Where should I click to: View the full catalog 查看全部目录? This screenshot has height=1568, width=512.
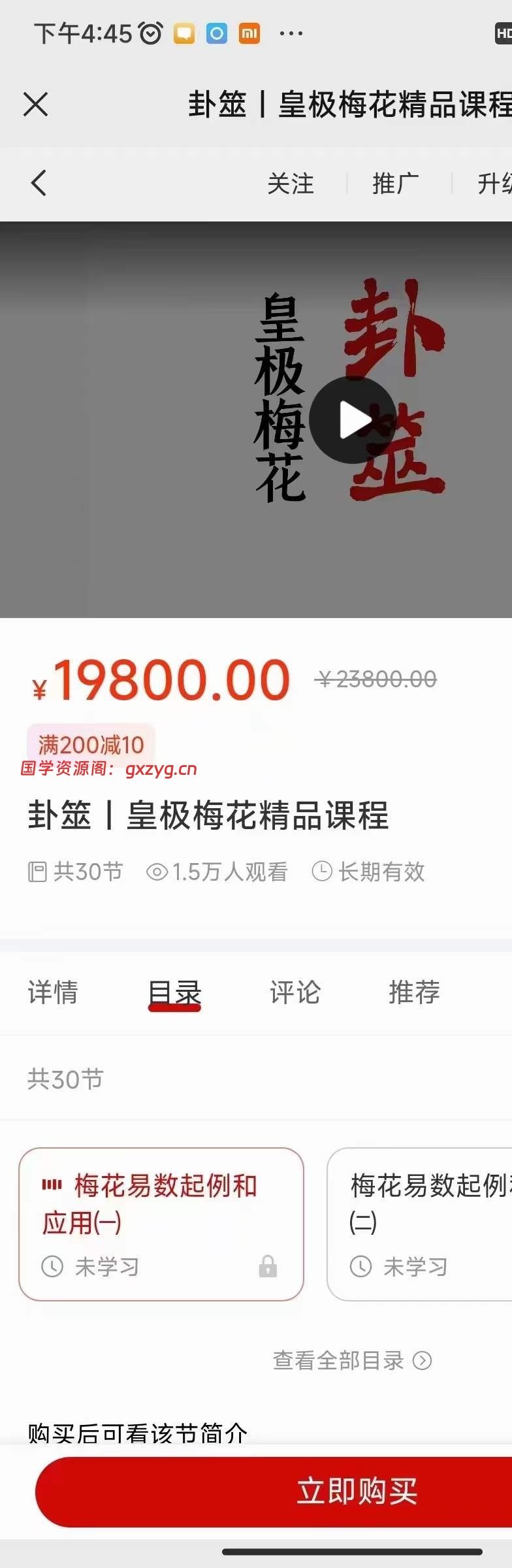(x=352, y=1361)
